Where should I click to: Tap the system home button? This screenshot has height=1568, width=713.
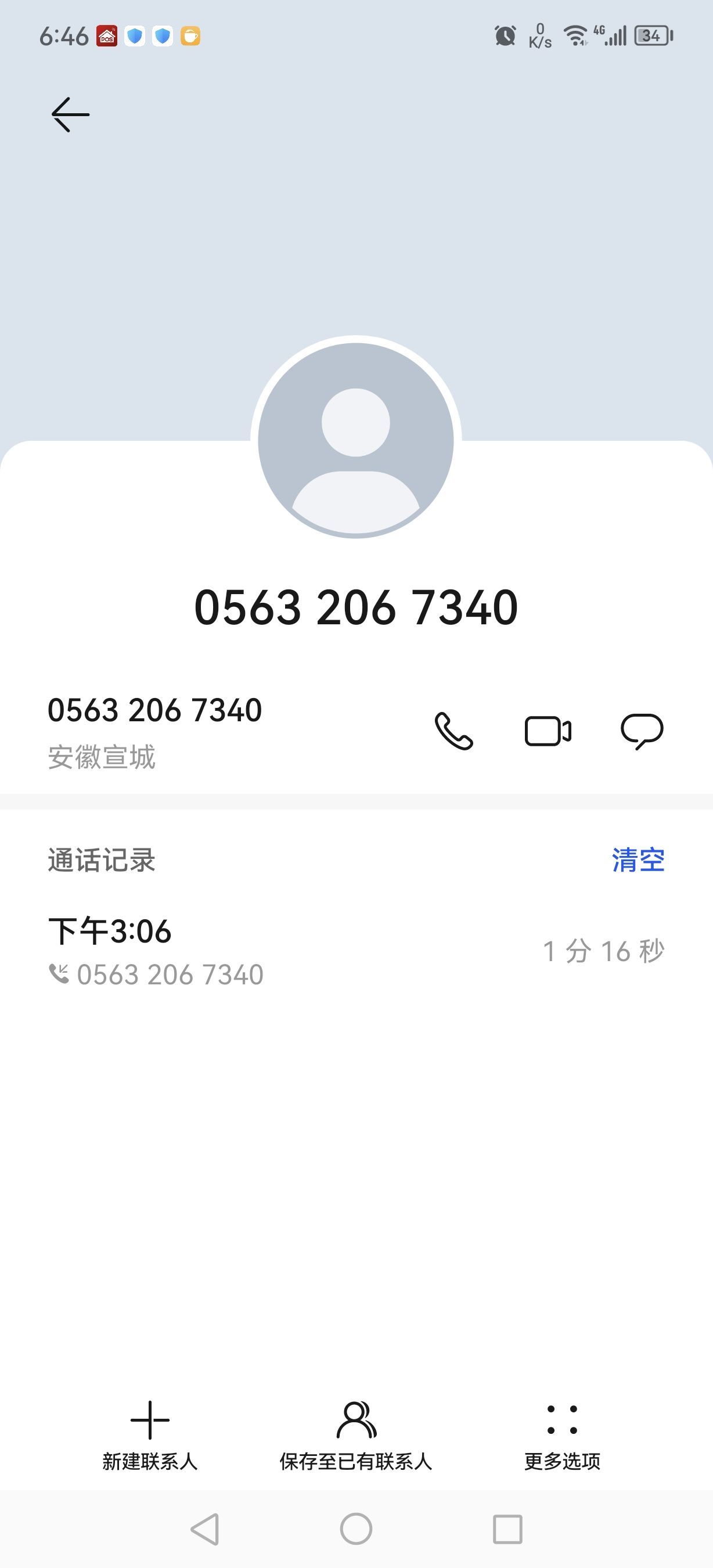coord(356,1529)
